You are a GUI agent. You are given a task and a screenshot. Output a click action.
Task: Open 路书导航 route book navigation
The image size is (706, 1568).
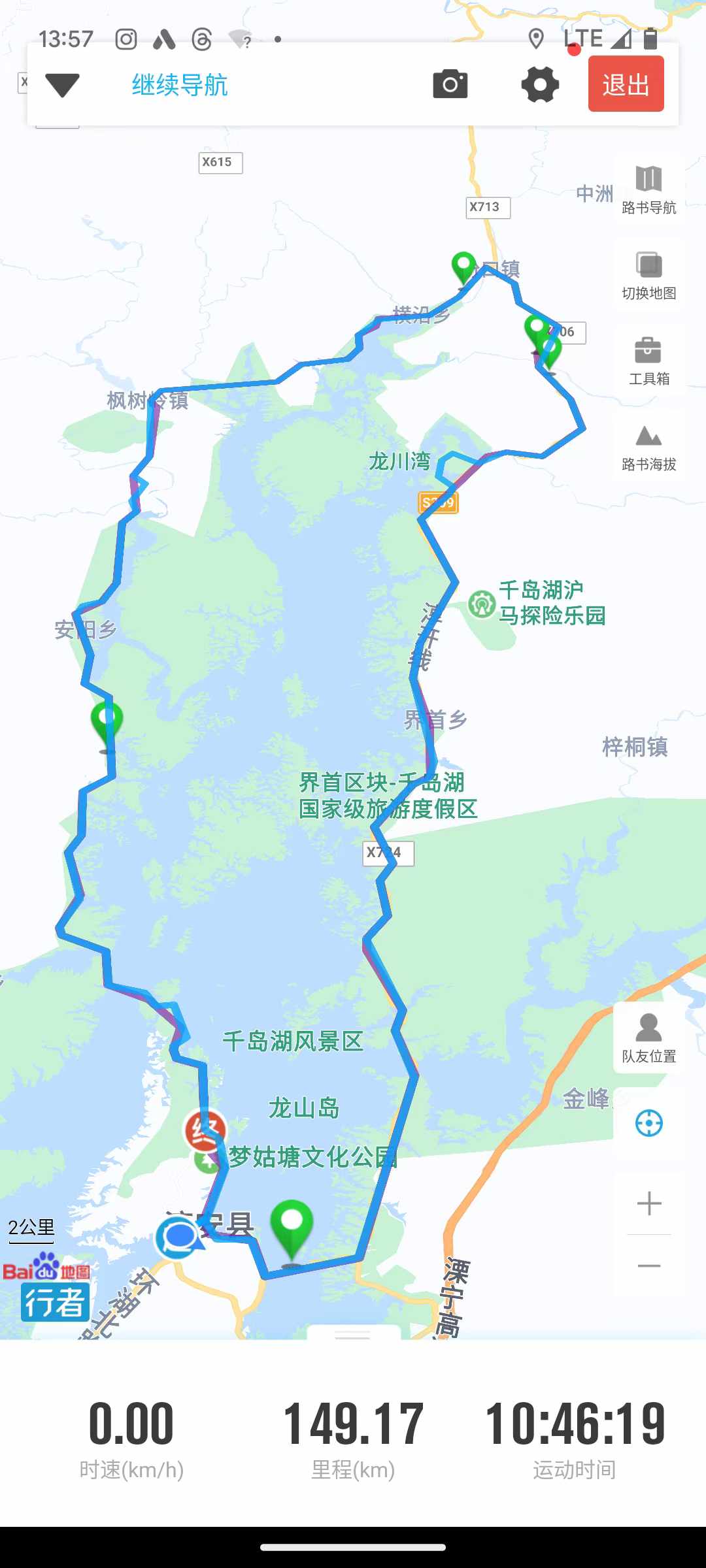coord(649,189)
